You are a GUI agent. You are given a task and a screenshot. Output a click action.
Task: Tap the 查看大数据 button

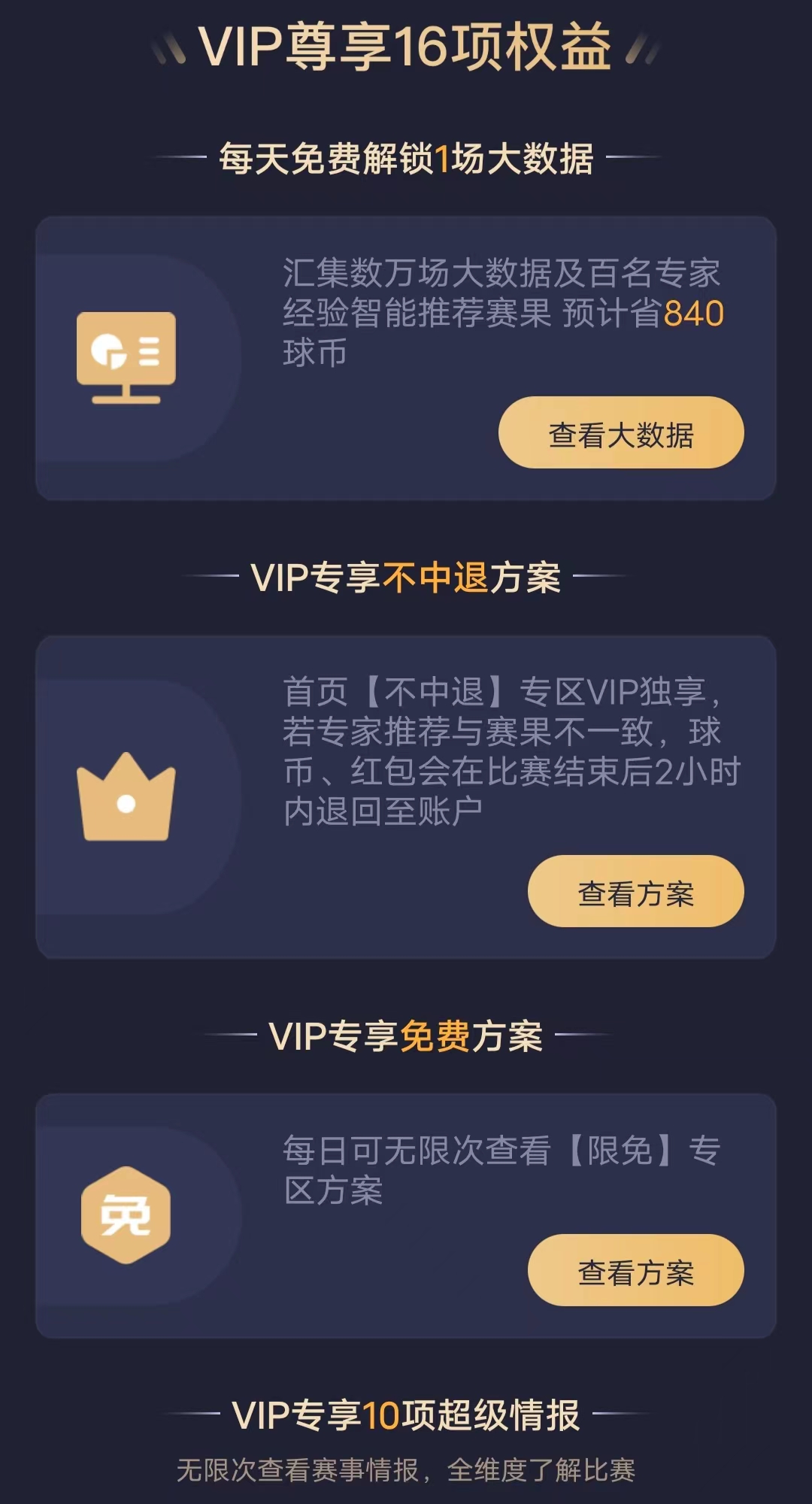621,433
